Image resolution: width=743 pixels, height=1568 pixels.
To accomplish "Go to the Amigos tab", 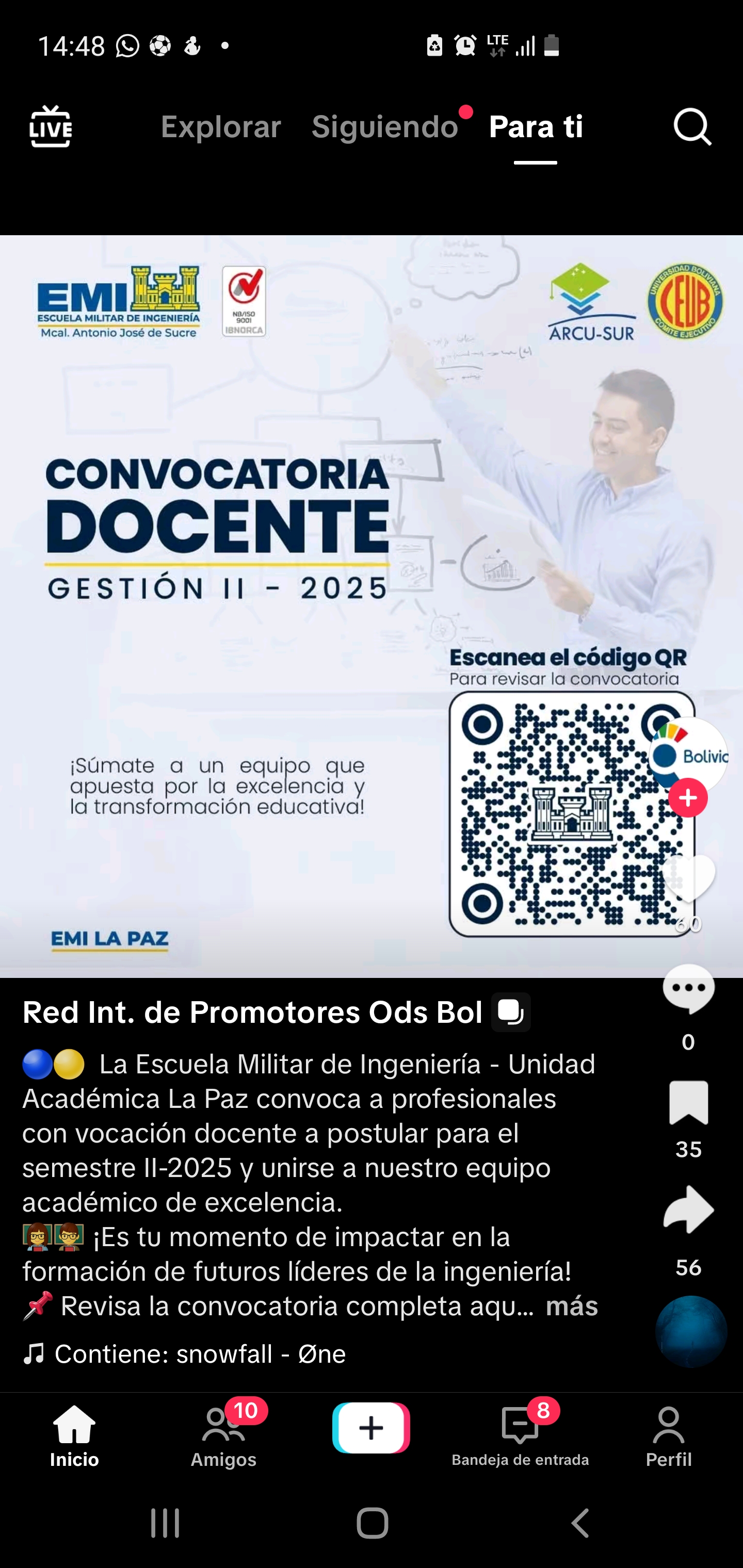I will point(223,1436).
